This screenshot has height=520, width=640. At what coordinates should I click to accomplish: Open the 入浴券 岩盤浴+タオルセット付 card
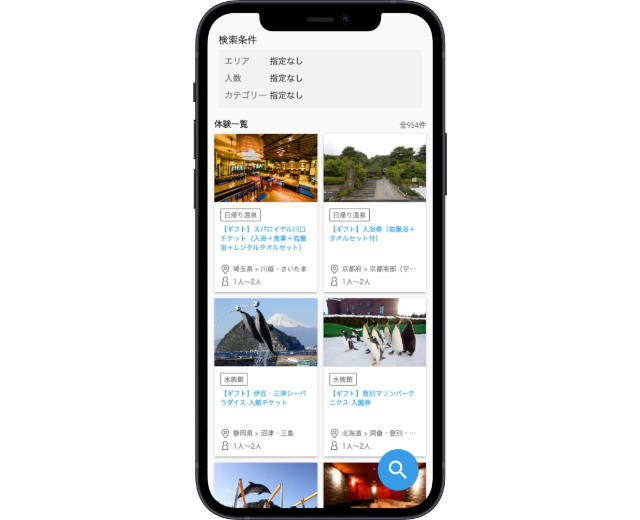[x=374, y=233]
